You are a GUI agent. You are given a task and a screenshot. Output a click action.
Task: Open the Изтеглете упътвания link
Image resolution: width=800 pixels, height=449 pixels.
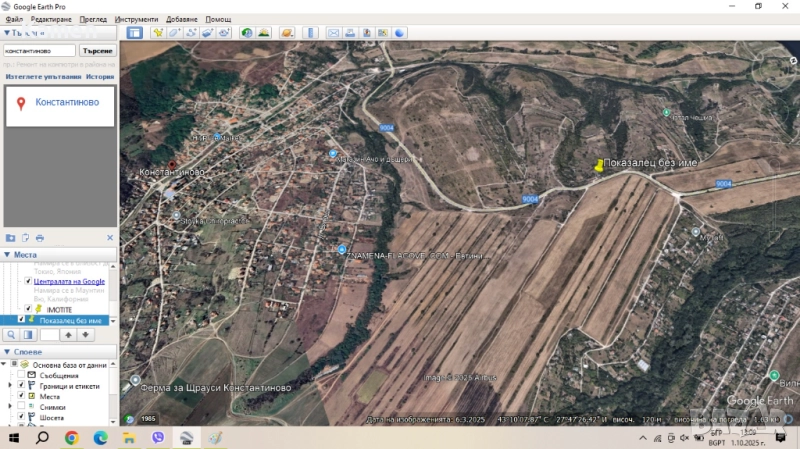point(43,76)
